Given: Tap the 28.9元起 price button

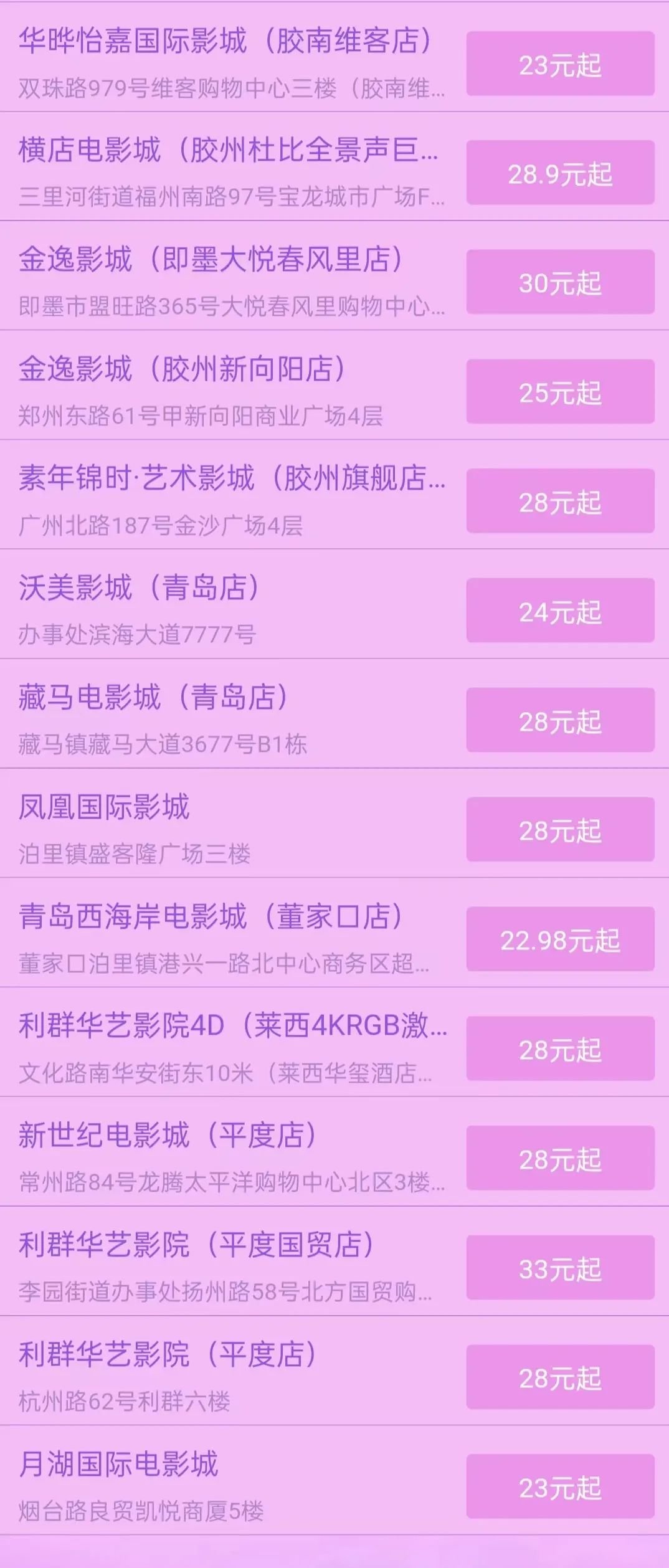Looking at the screenshot, I should point(560,173).
